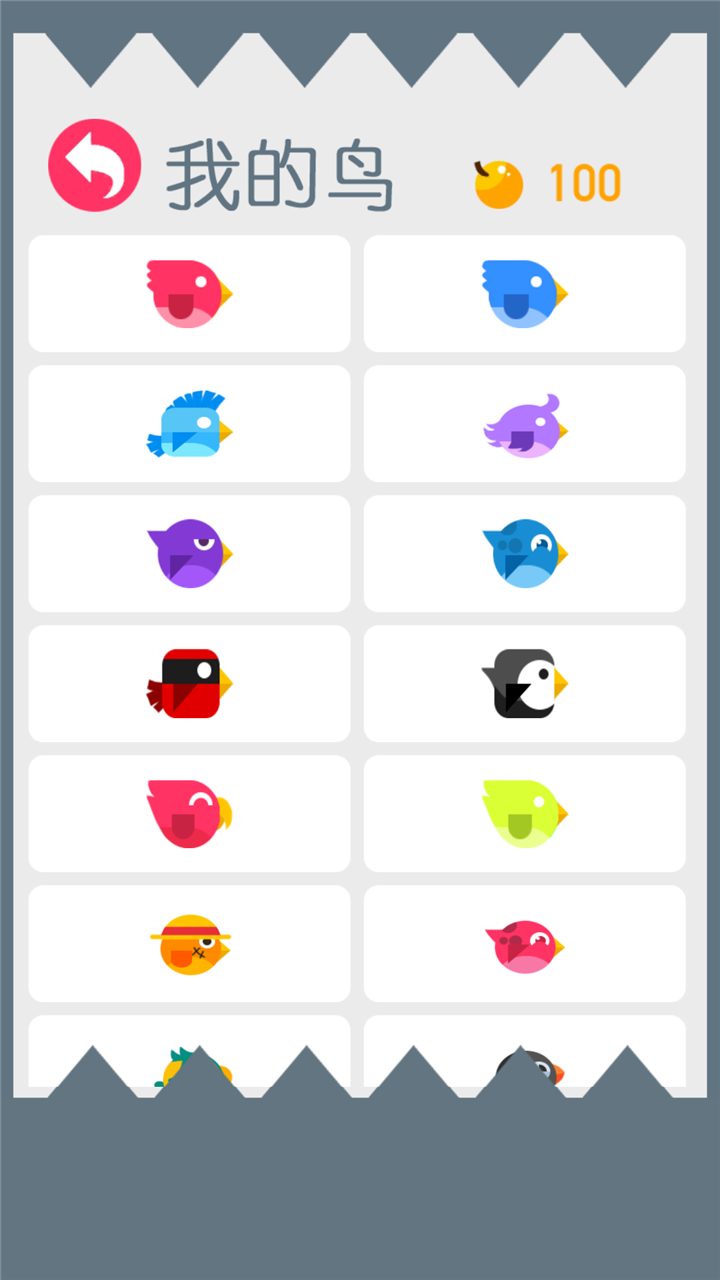This screenshot has height=1280, width=720.
Task: Pick the sleepy-eyed purple bird
Action: pyautogui.click(x=189, y=553)
